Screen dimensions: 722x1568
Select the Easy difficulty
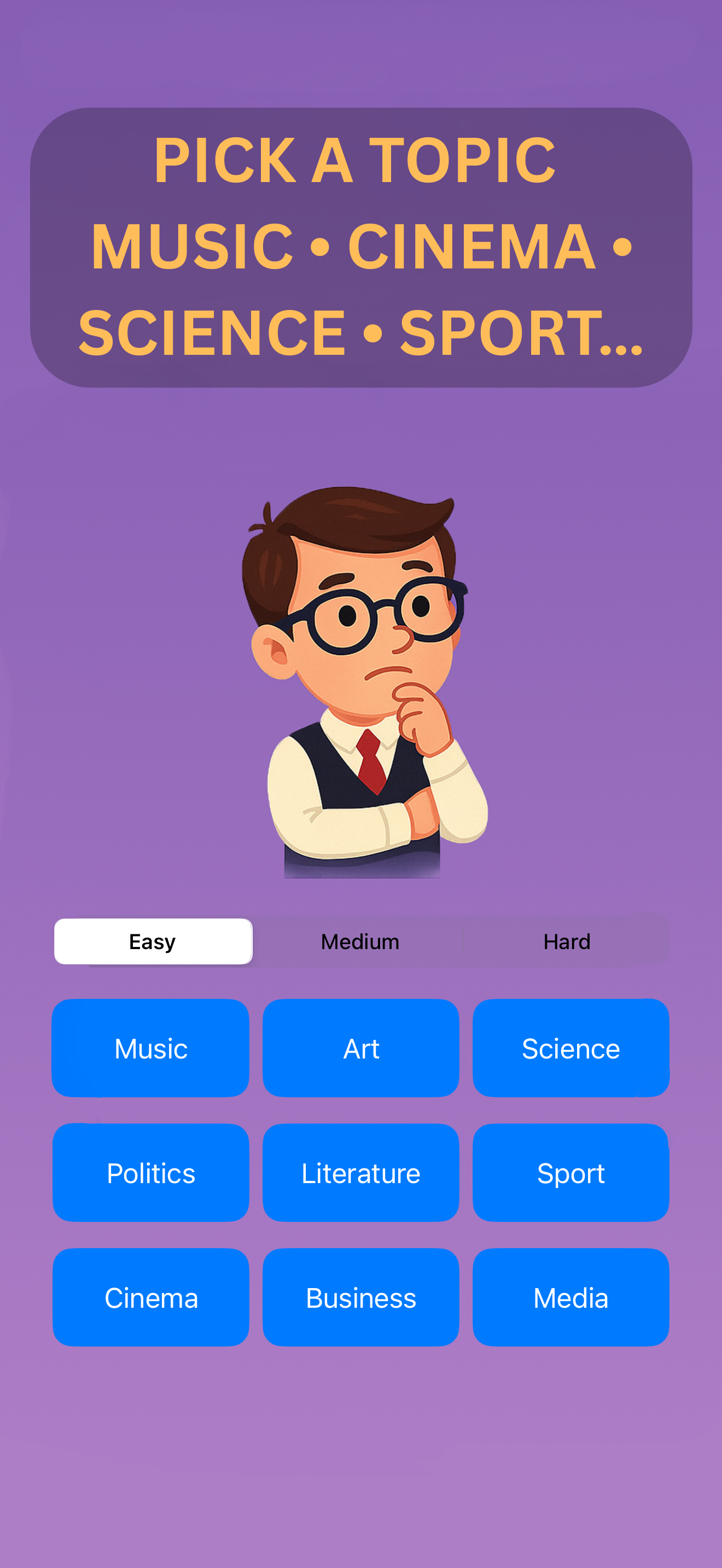pyautogui.click(x=153, y=941)
